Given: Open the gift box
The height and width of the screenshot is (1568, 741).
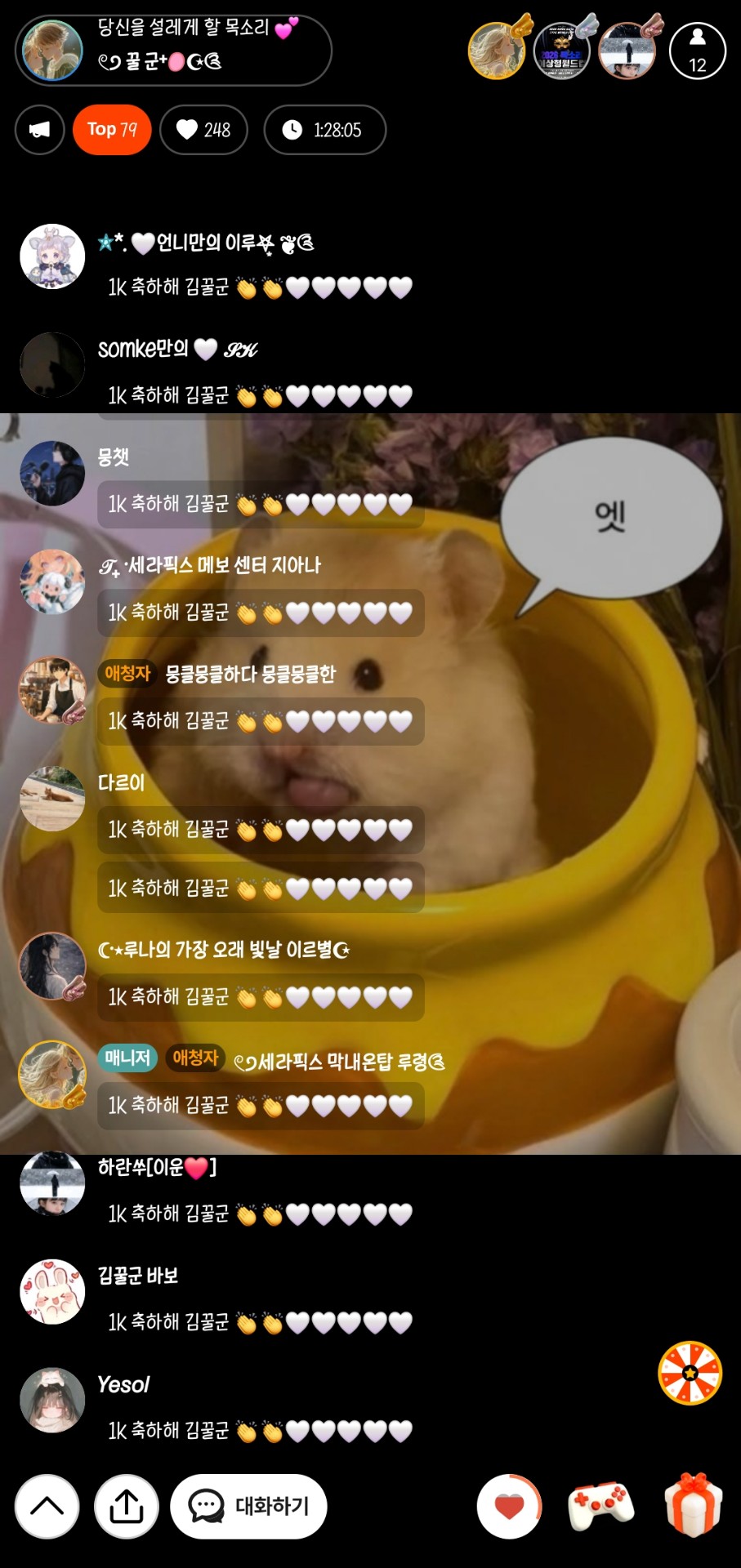Looking at the screenshot, I should [x=693, y=1504].
